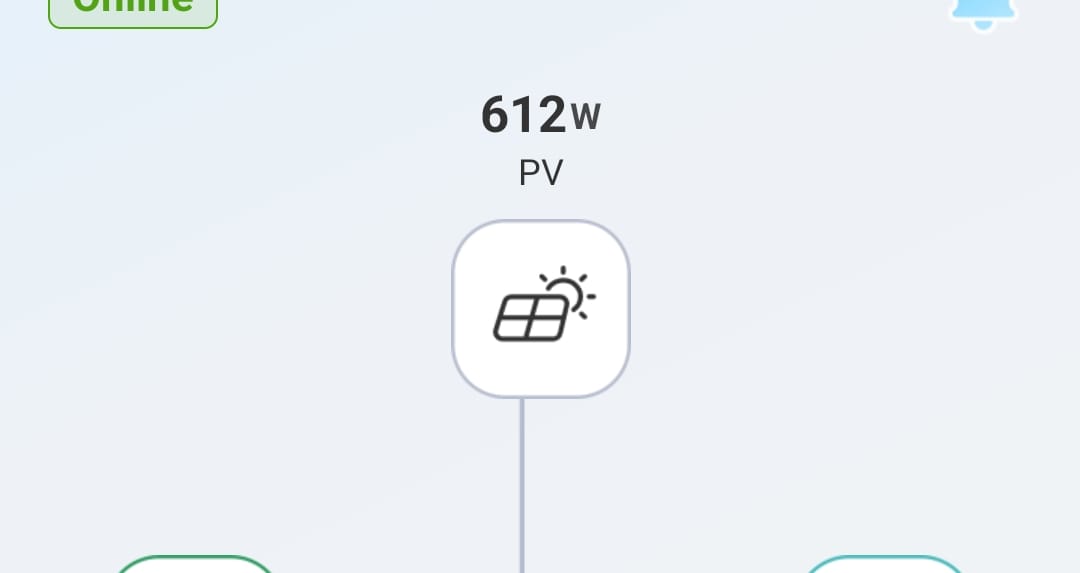This screenshot has height=573, width=1080.
Task: Open the notifications bell
Action: [982, 11]
